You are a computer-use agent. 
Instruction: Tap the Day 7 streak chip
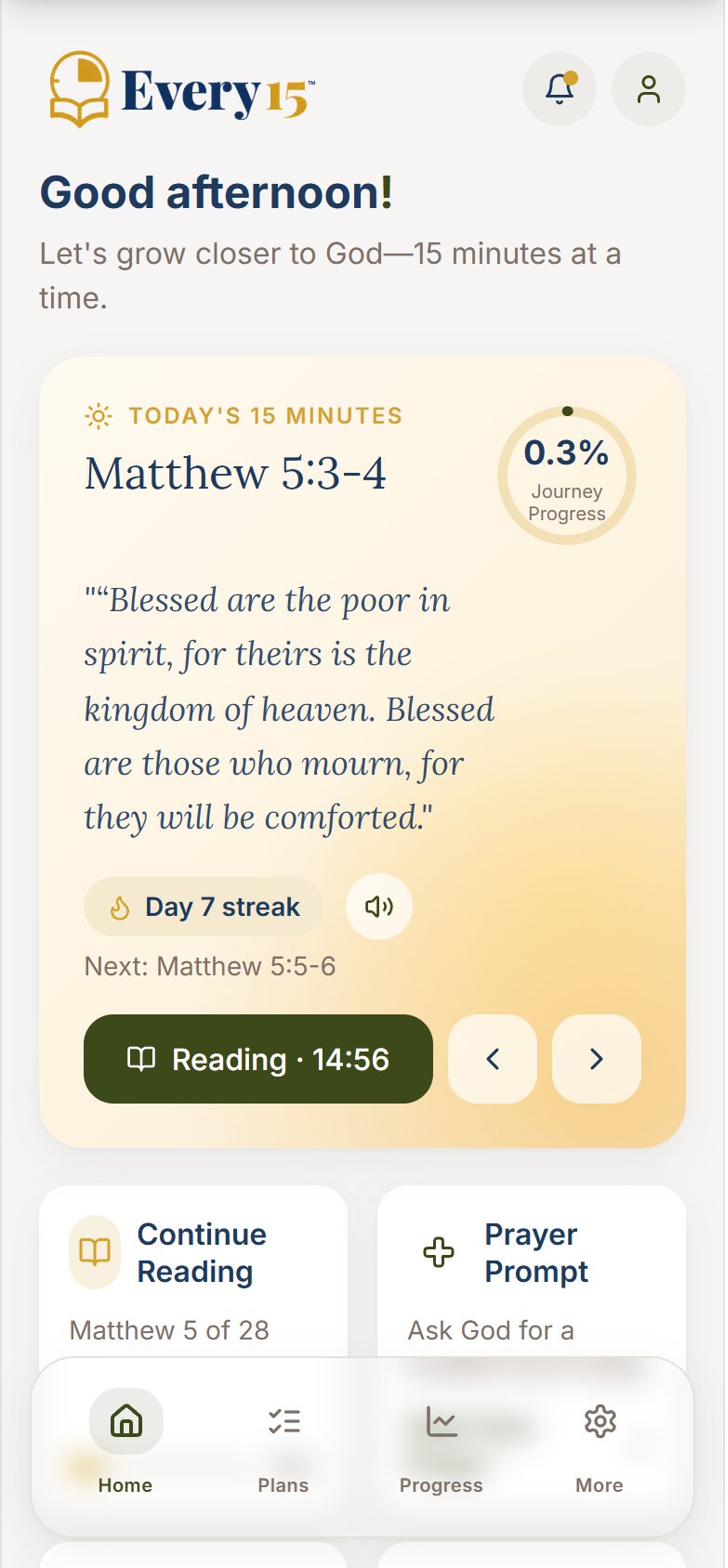203,907
